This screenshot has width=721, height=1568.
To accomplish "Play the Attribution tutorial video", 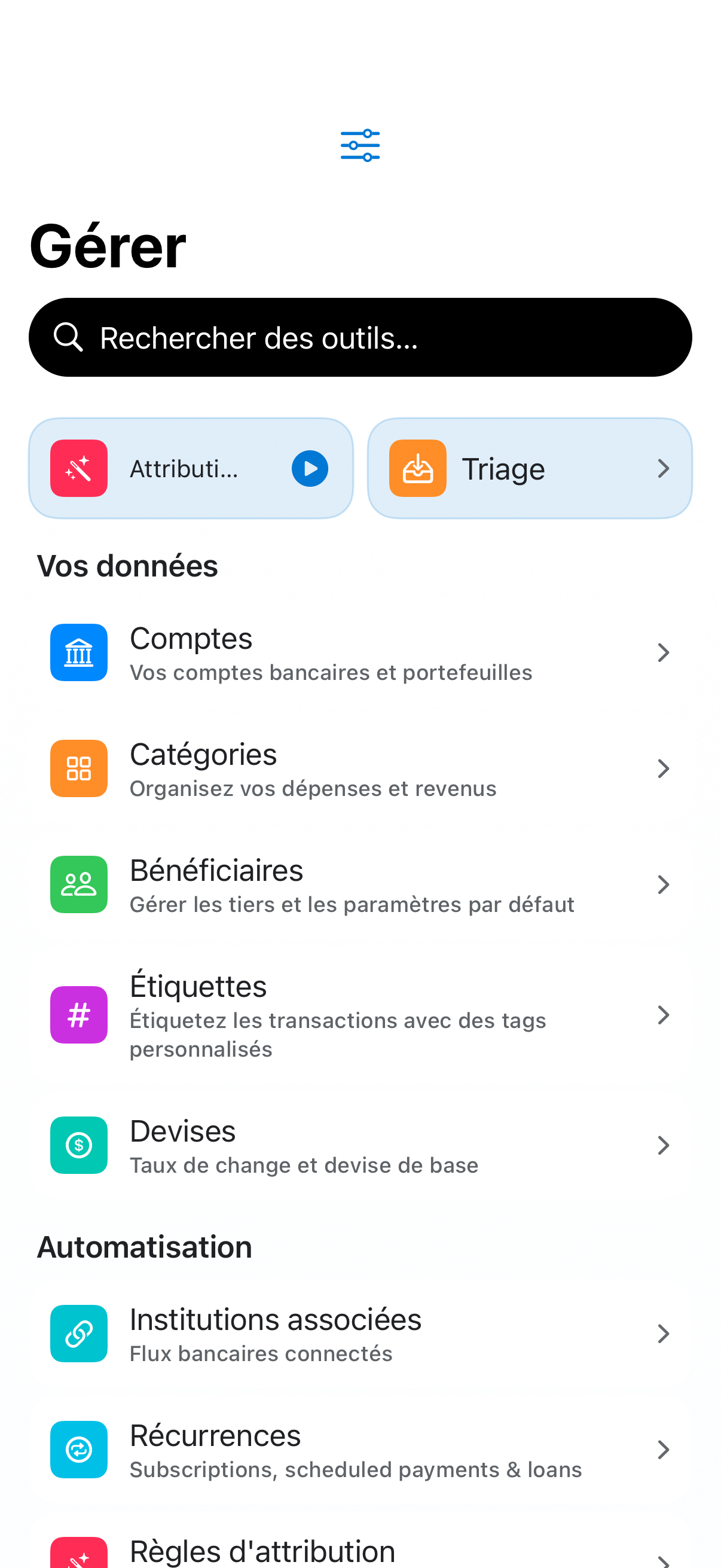I will [309, 468].
